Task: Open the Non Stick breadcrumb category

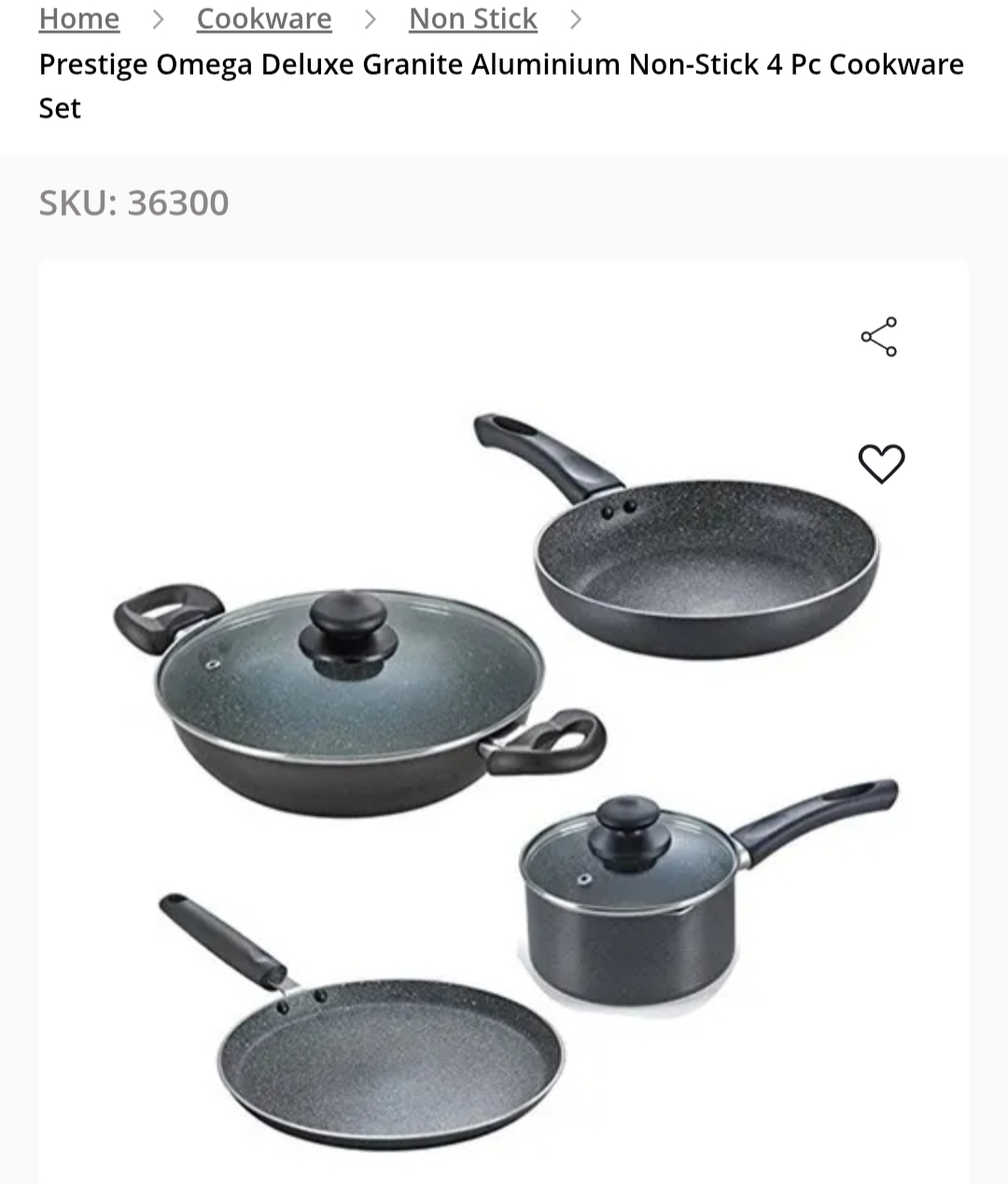Action: pos(472,19)
